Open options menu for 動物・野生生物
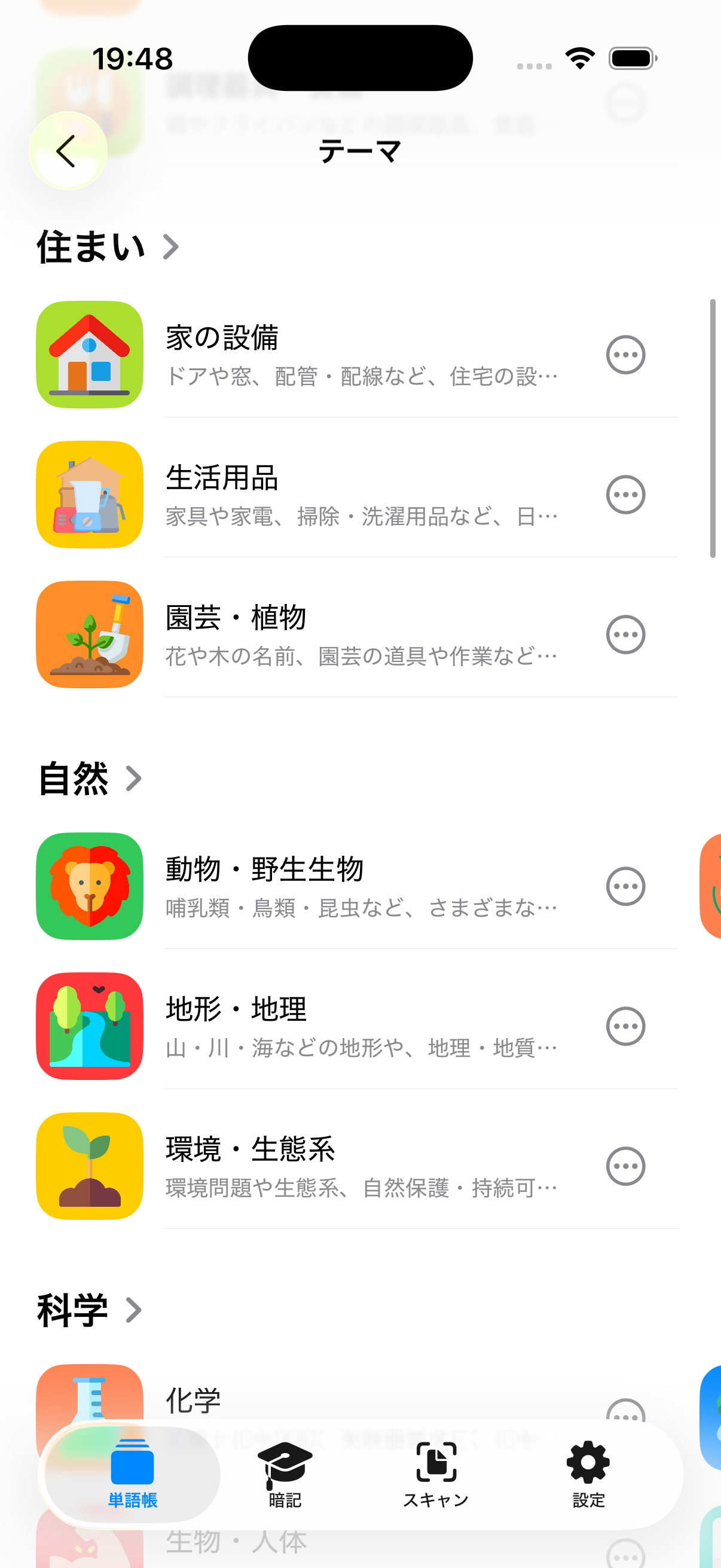The height and width of the screenshot is (1568, 721). point(625,886)
